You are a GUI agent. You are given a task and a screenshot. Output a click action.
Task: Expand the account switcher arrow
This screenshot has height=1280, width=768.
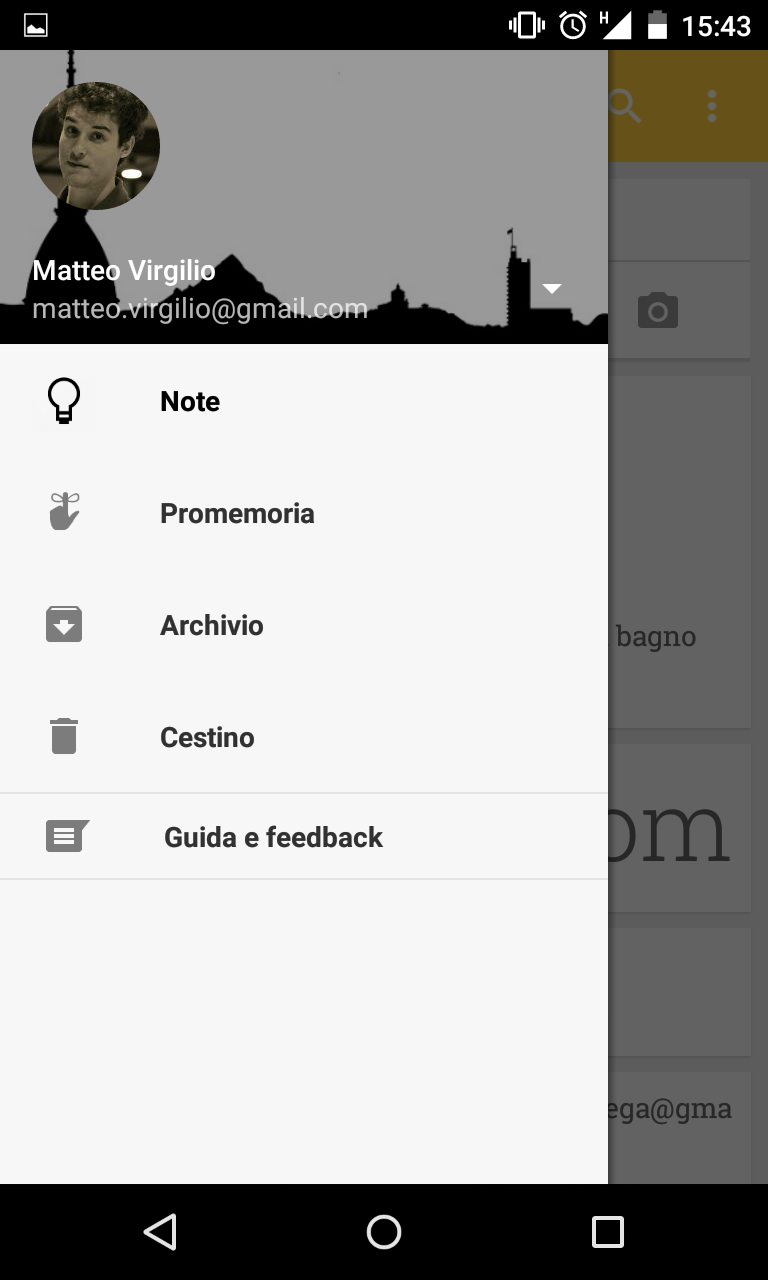tap(552, 289)
